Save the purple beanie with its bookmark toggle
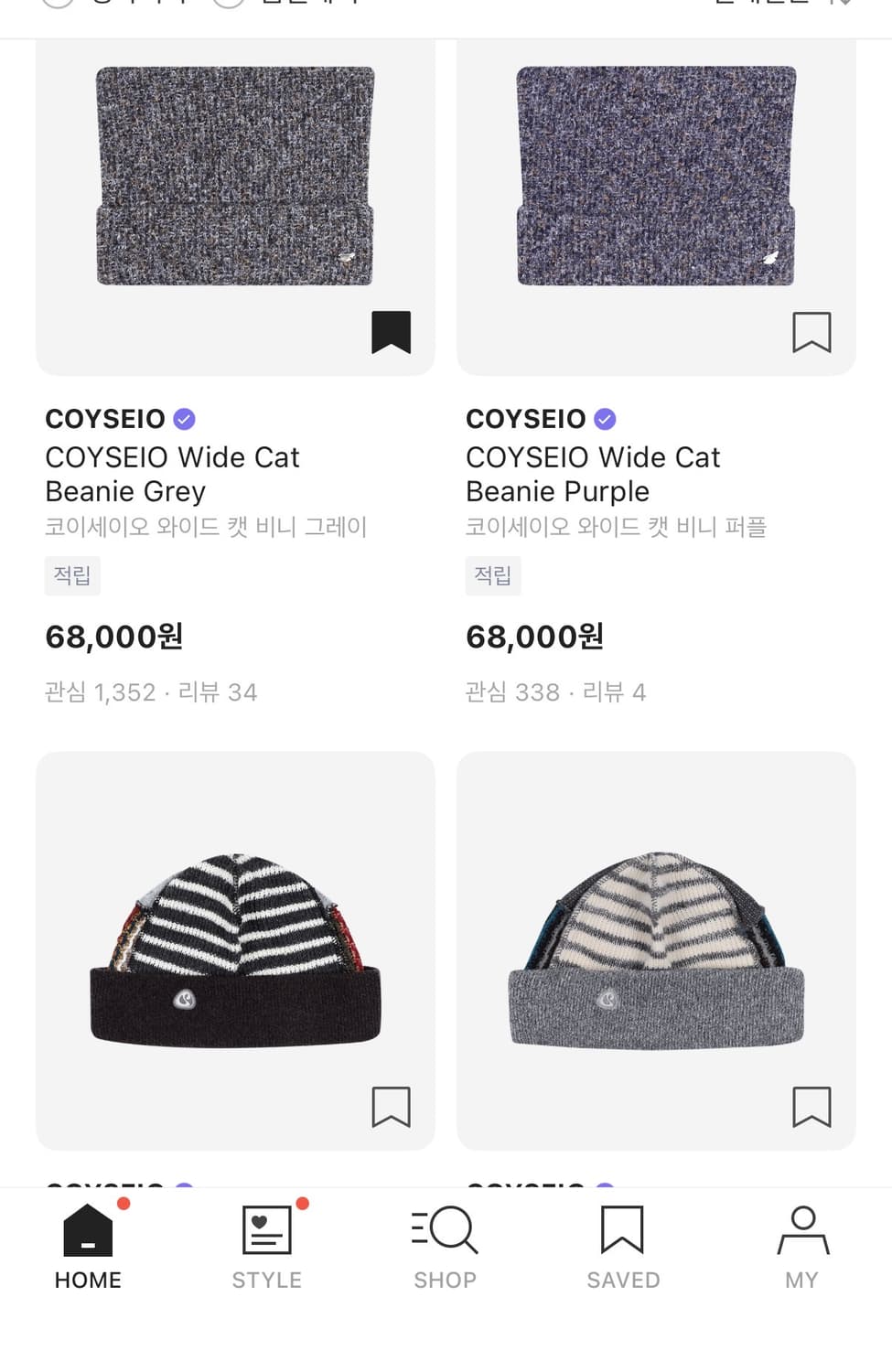 (812, 334)
